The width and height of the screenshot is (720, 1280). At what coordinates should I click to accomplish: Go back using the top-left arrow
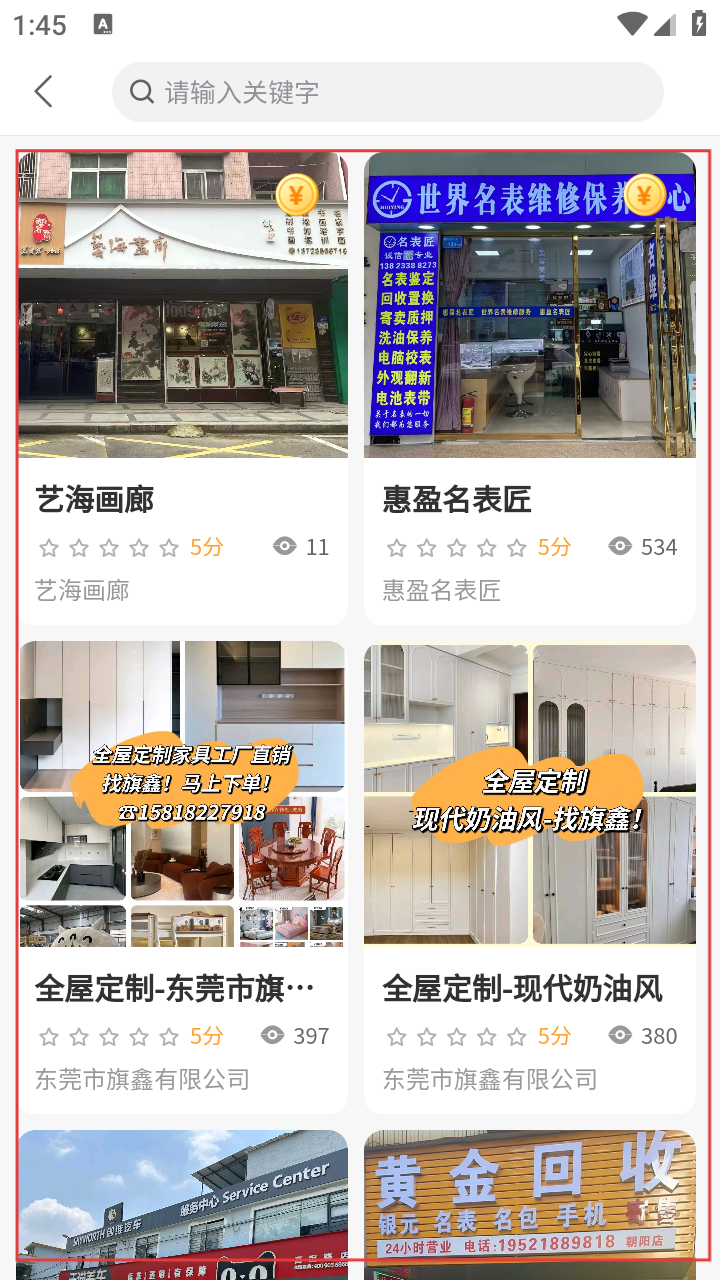click(x=43, y=92)
